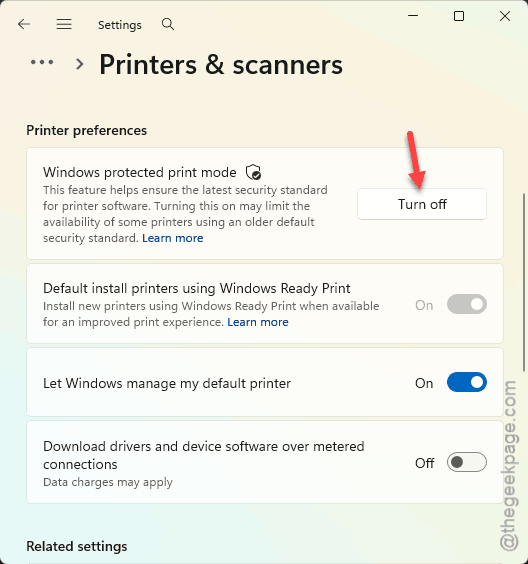The height and width of the screenshot is (564, 528).
Task: Open the Settings search icon
Action: [168, 24]
